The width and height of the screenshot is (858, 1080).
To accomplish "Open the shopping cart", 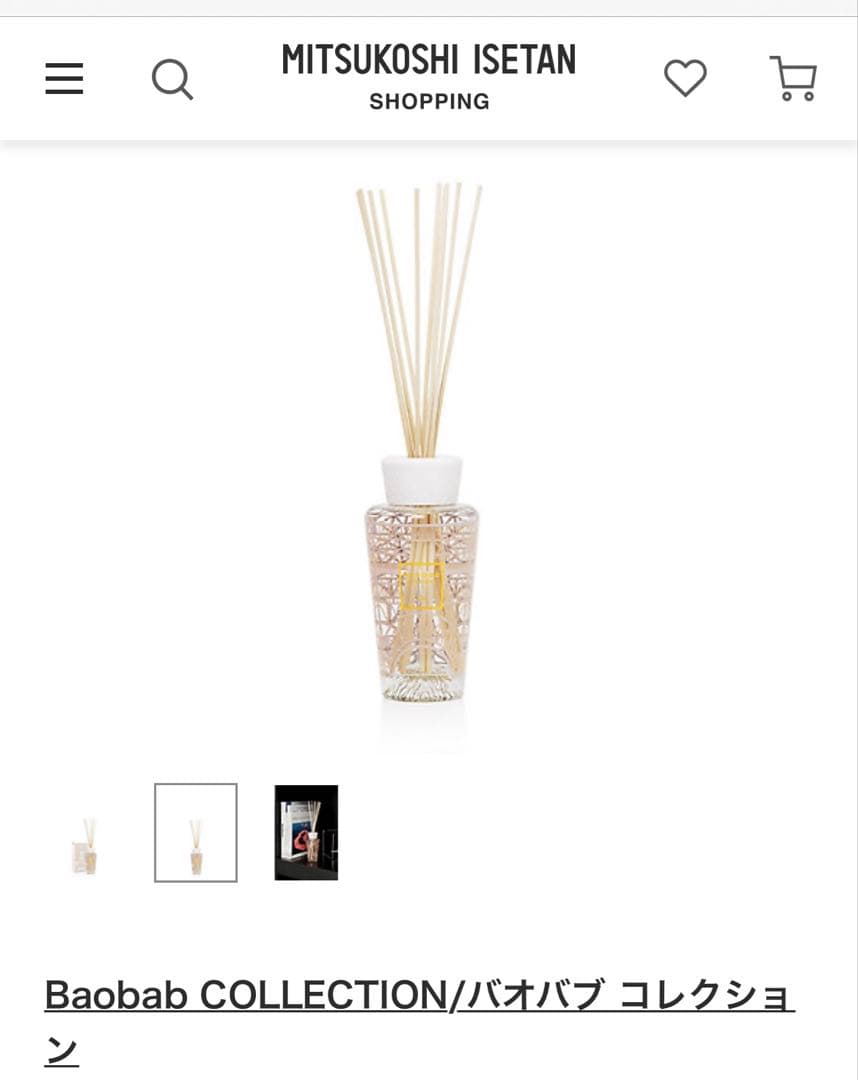I will click(x=793, y=78).
